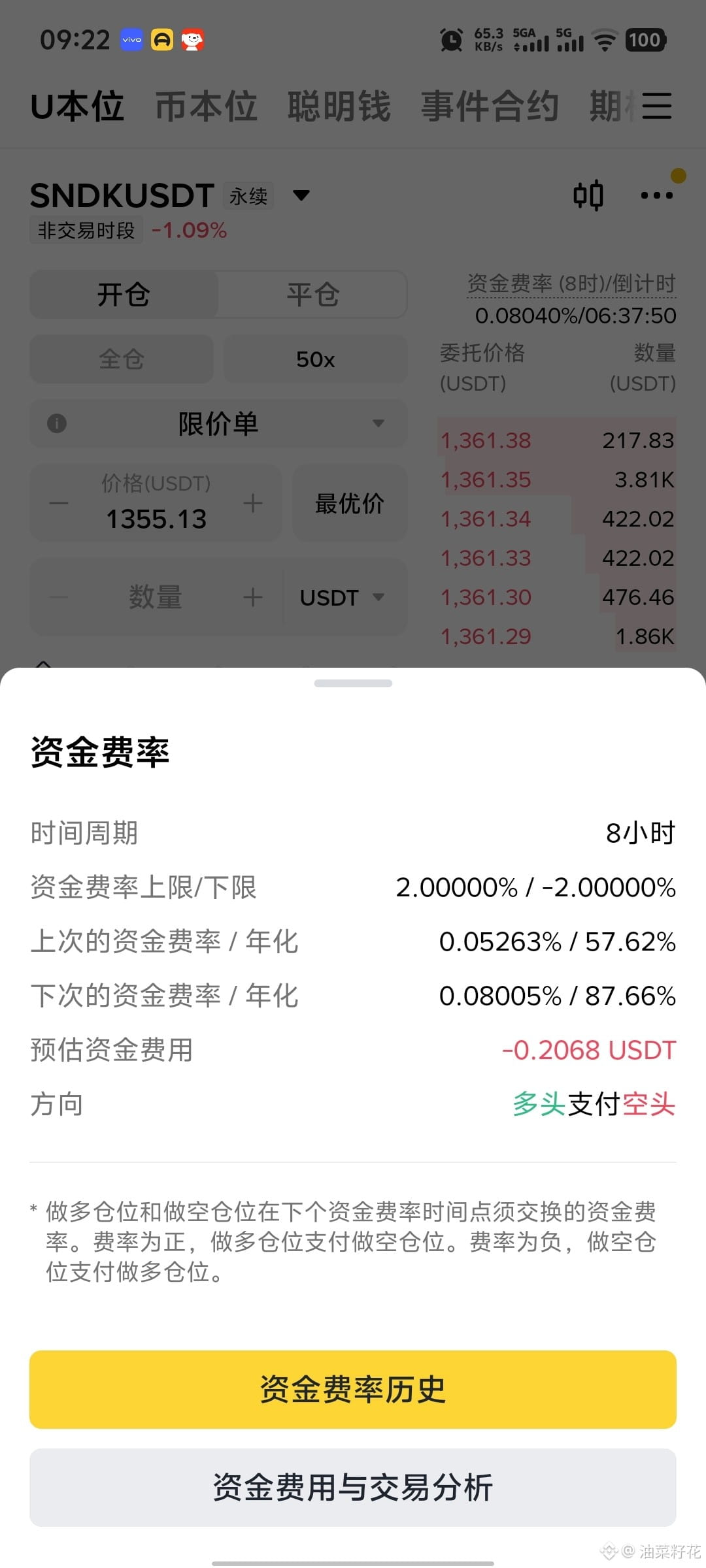Expand the 限价单 order type dropdown

[x=218, y=423]
